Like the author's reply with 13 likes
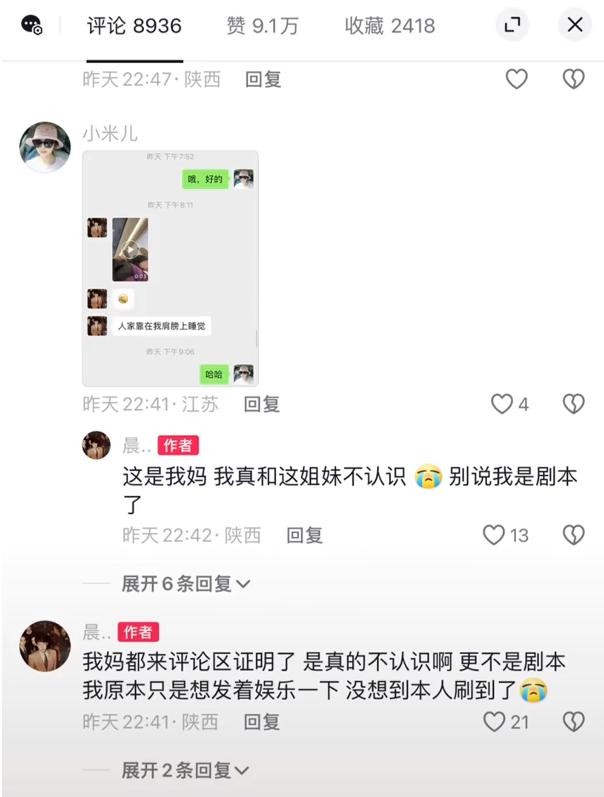The width and height of the screenshot is (604, 797). point(494,535)
